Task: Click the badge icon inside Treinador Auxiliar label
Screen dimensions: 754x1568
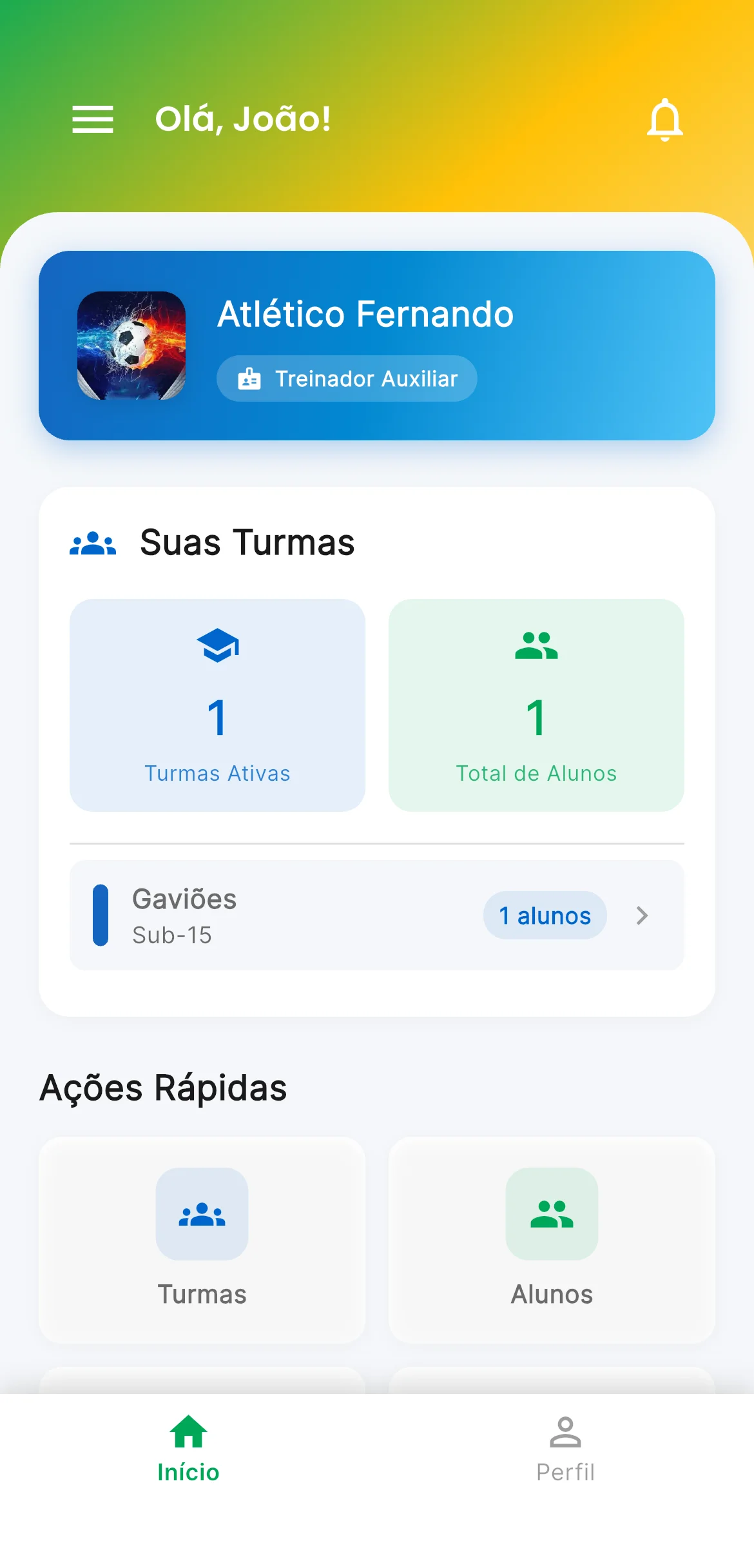Action: [x=250, y=379]
